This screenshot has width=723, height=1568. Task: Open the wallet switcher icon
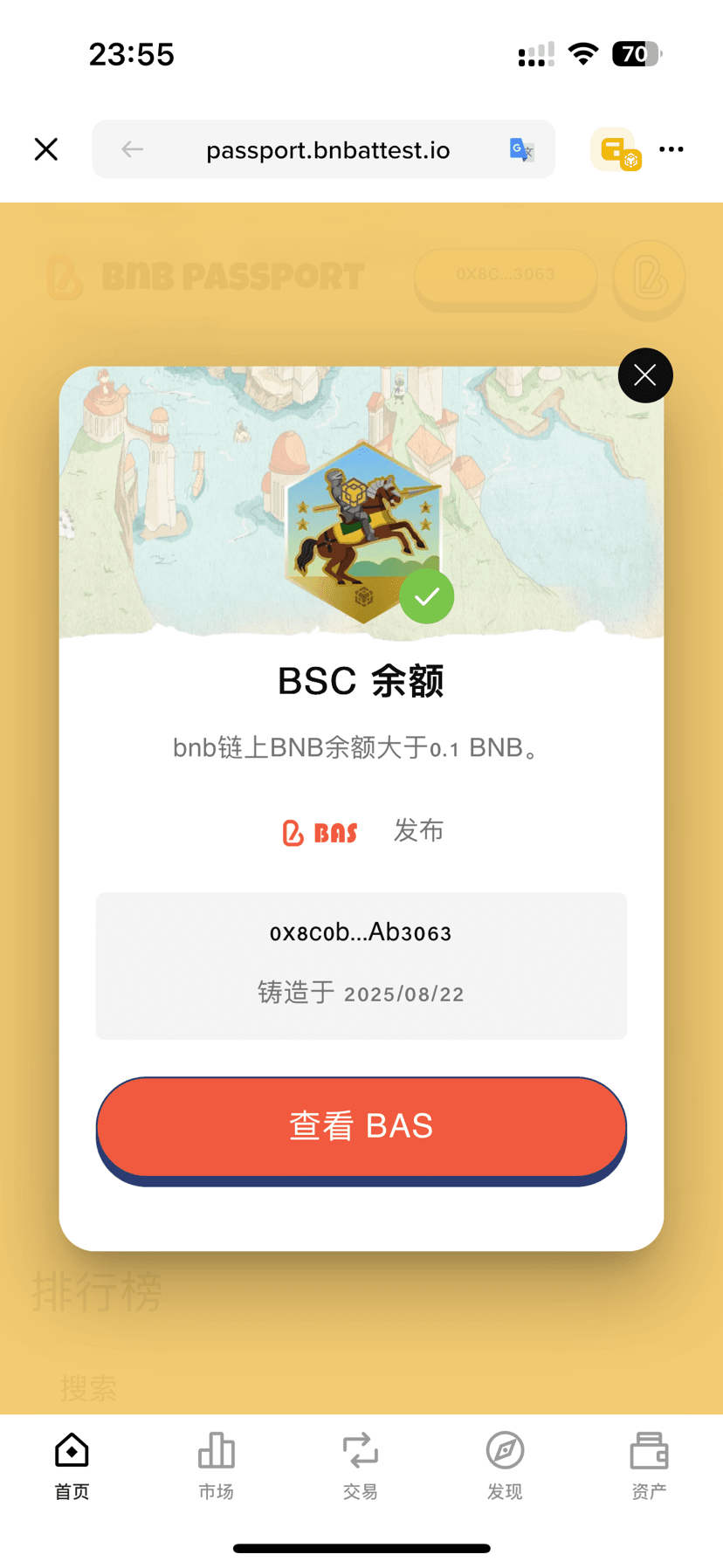tap(616, 150)
